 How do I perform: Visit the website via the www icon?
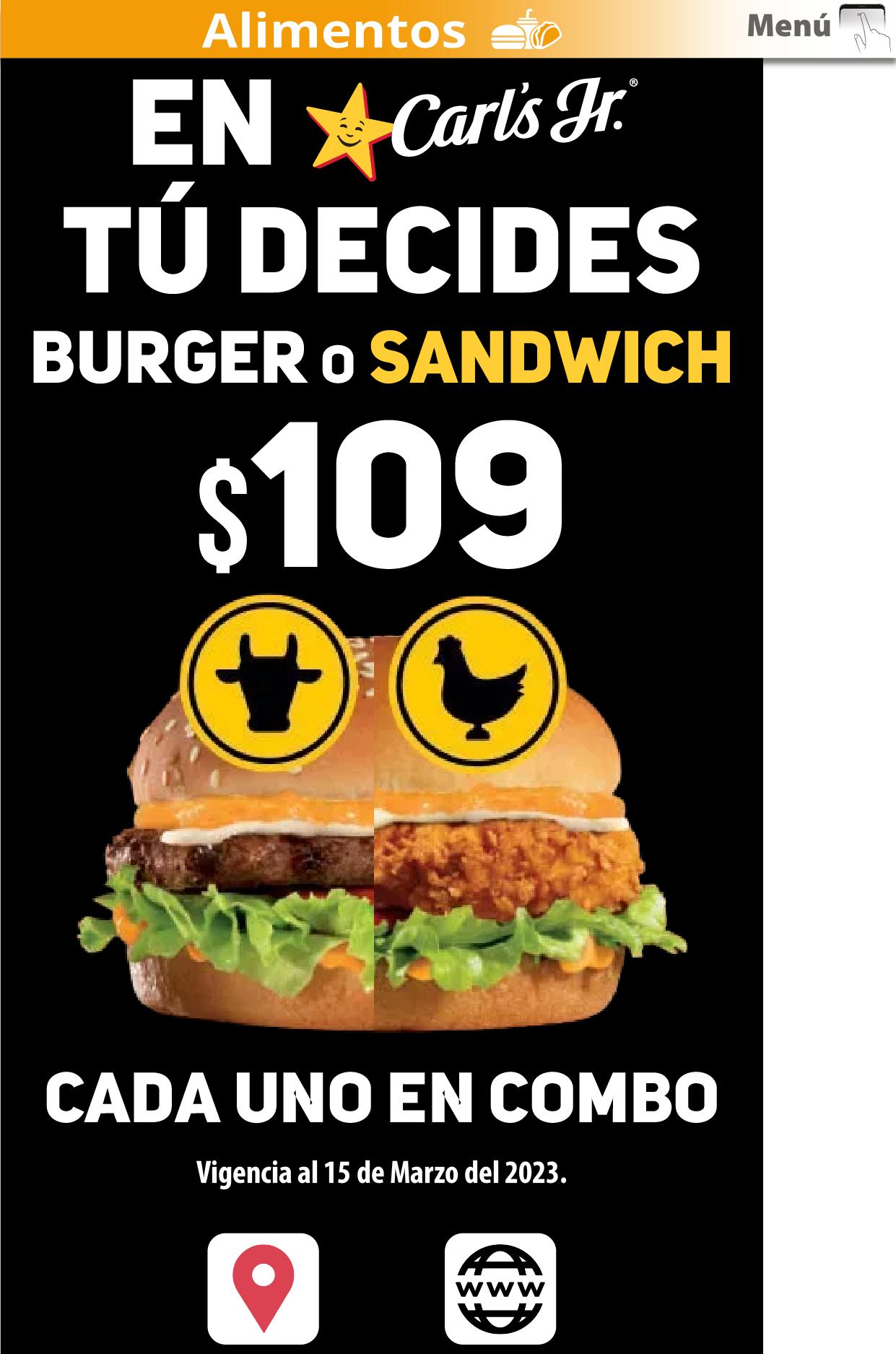(500, 1288)
